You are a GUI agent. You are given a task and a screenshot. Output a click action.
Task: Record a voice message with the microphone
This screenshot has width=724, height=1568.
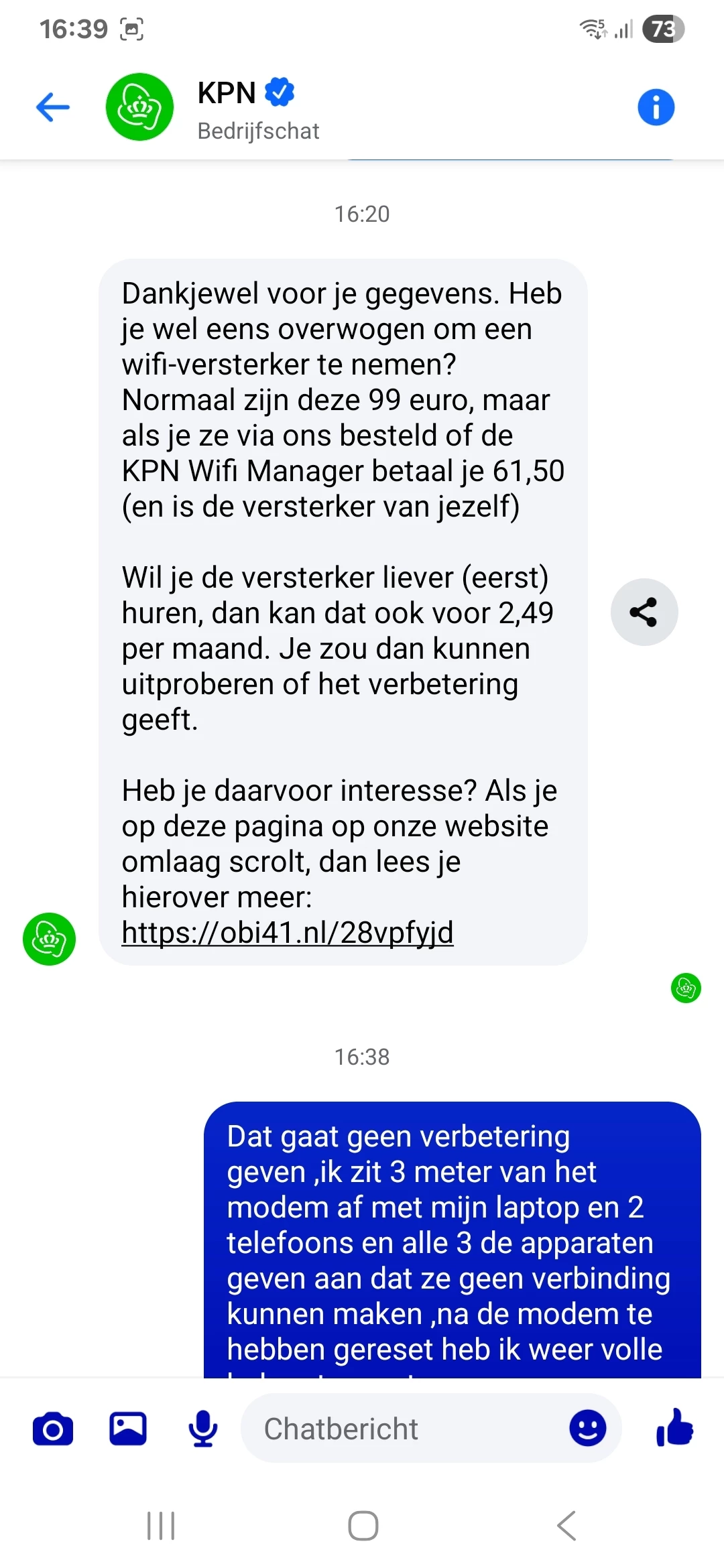202,1429
